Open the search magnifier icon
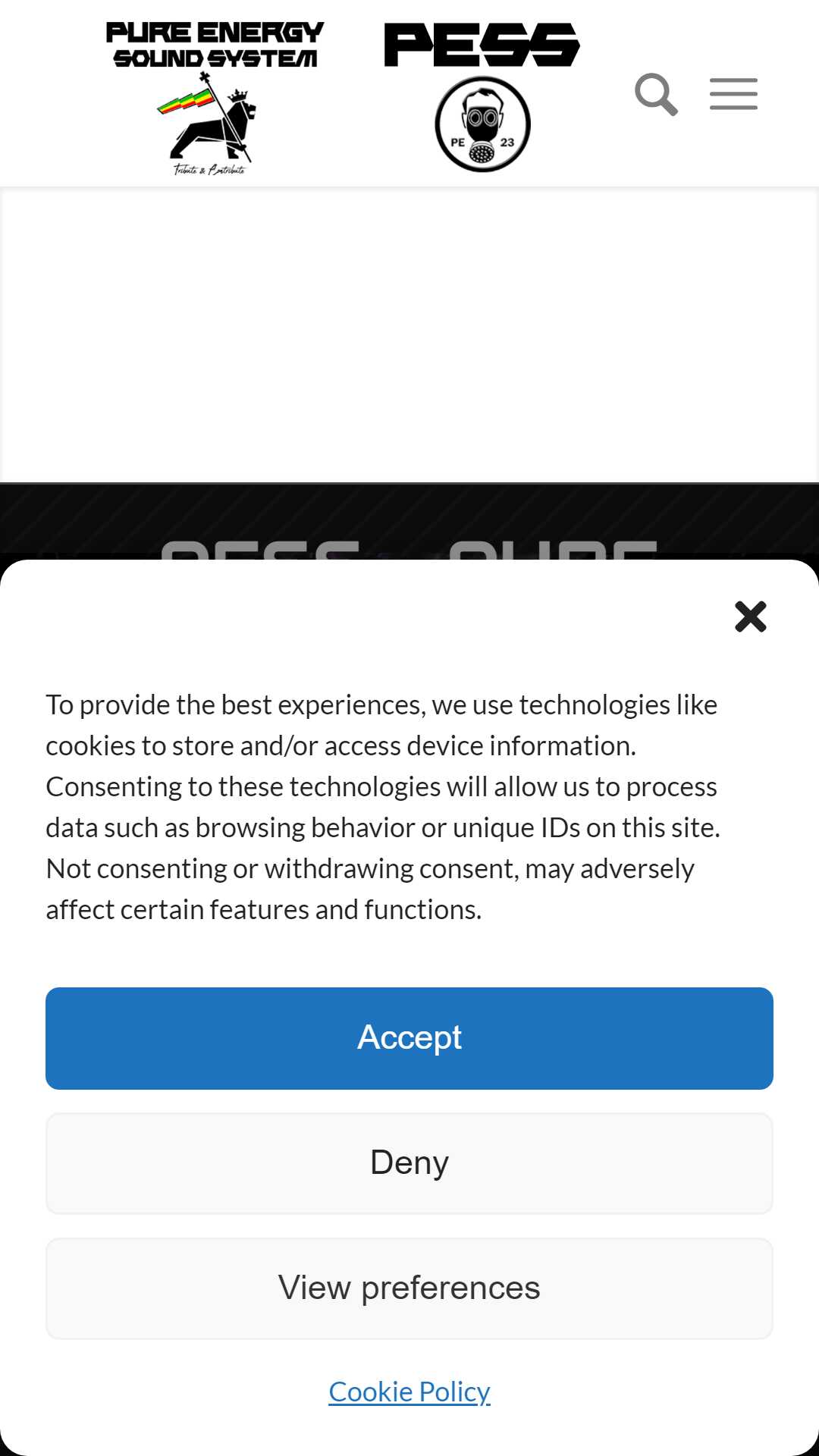Viewport: 819px width, 1456px height. (656, 94)
